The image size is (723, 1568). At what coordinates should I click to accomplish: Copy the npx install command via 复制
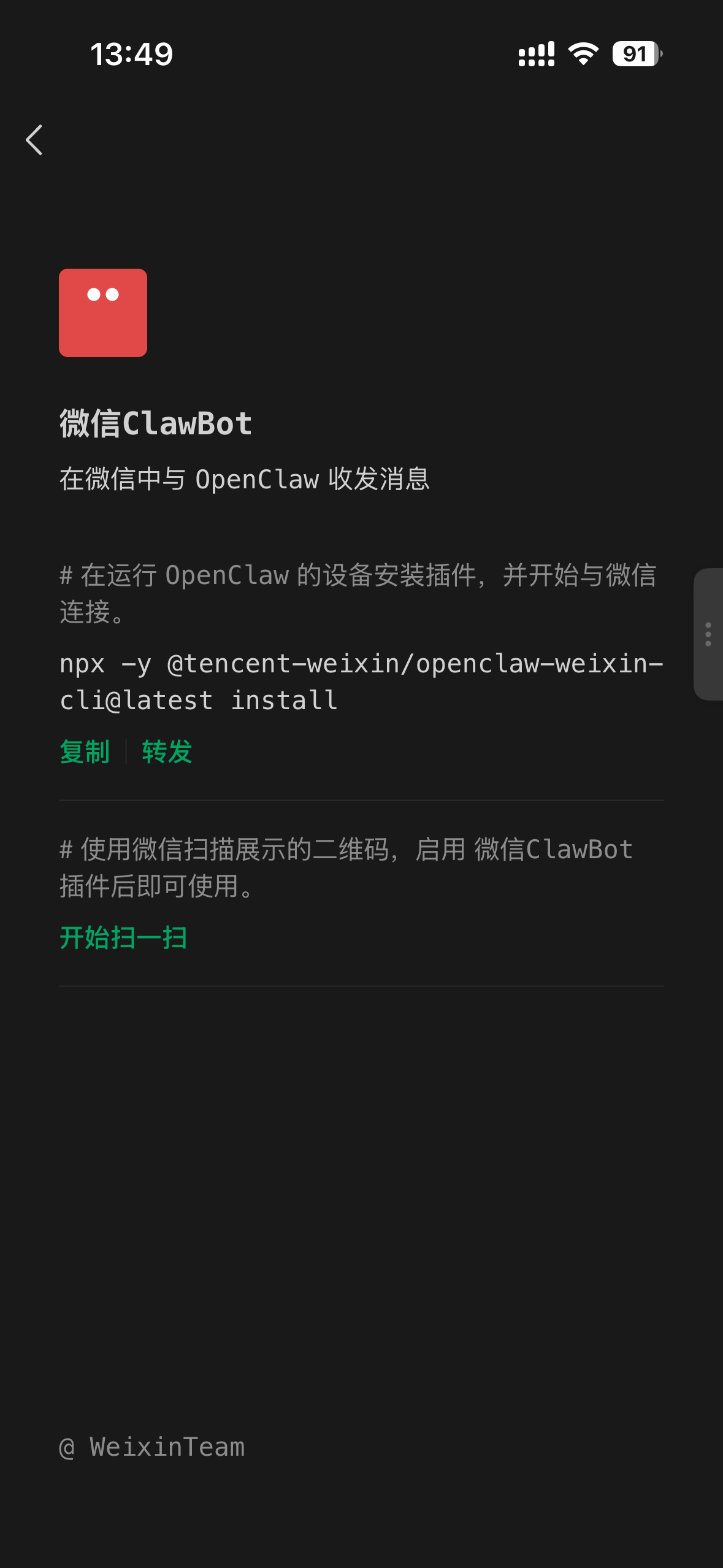[x=84, y=752]
